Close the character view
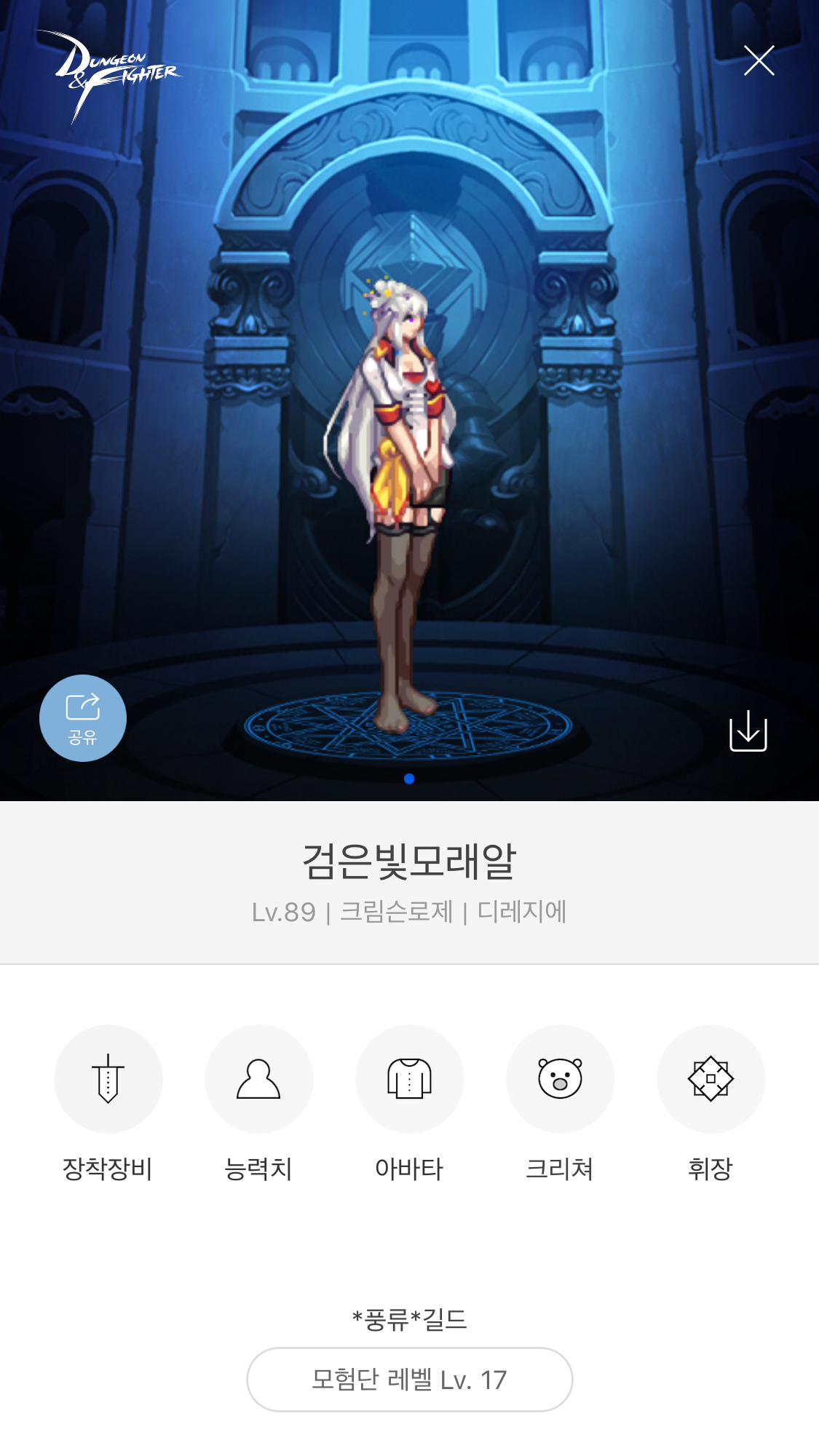The height and width of the screenshot is (1456, 819). [759, 60]
